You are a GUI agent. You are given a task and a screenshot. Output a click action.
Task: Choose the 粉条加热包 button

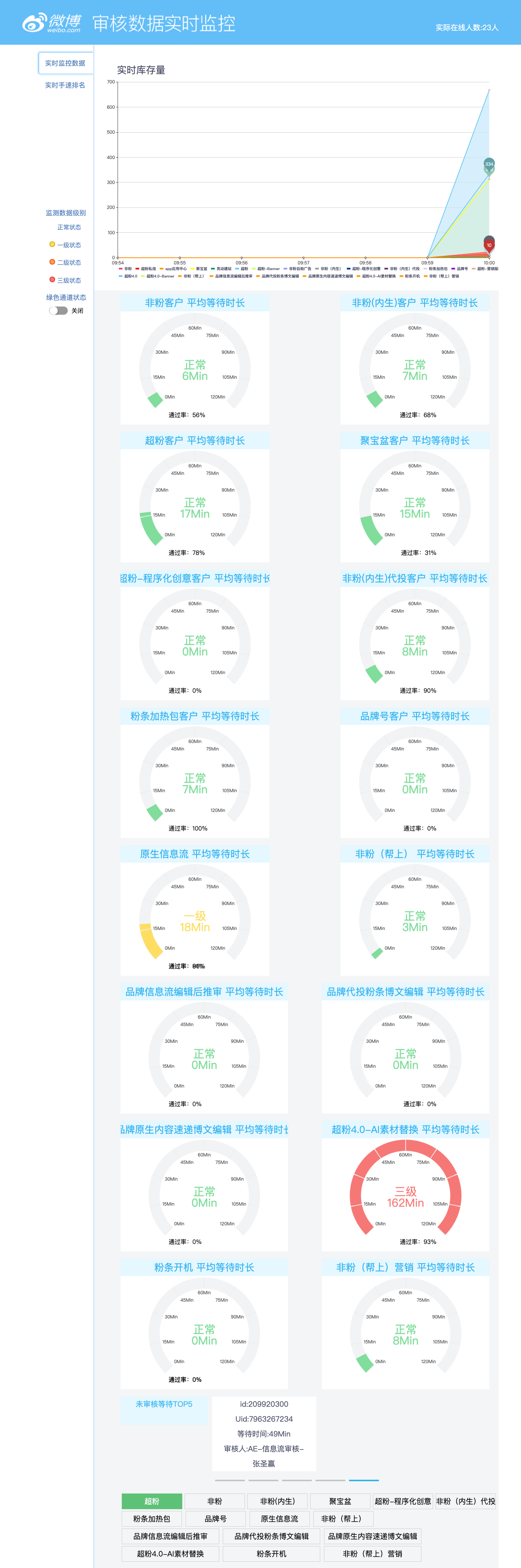pos(152,1519)
